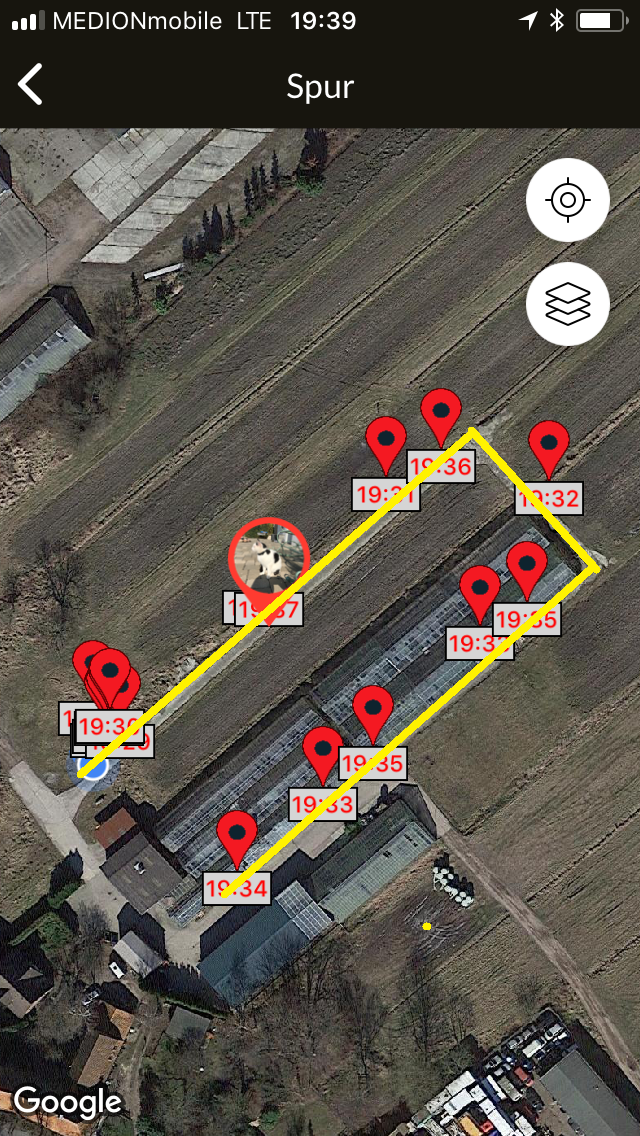The image size is (640, 1136).
Task: Select the 19:33 track marker
Action: pos(323,752)
